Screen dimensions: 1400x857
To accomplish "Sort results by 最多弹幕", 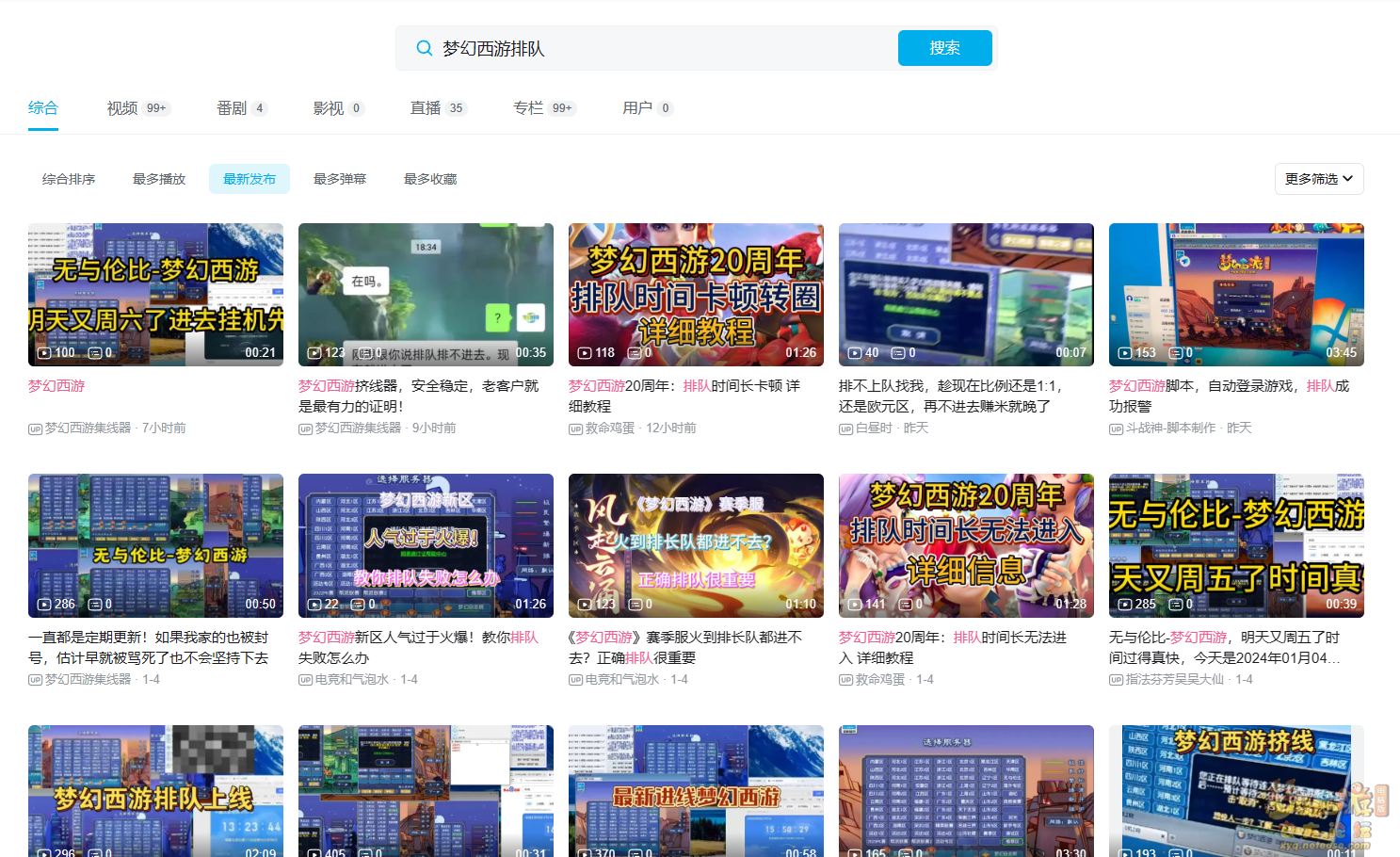I will tap(340, 179).
